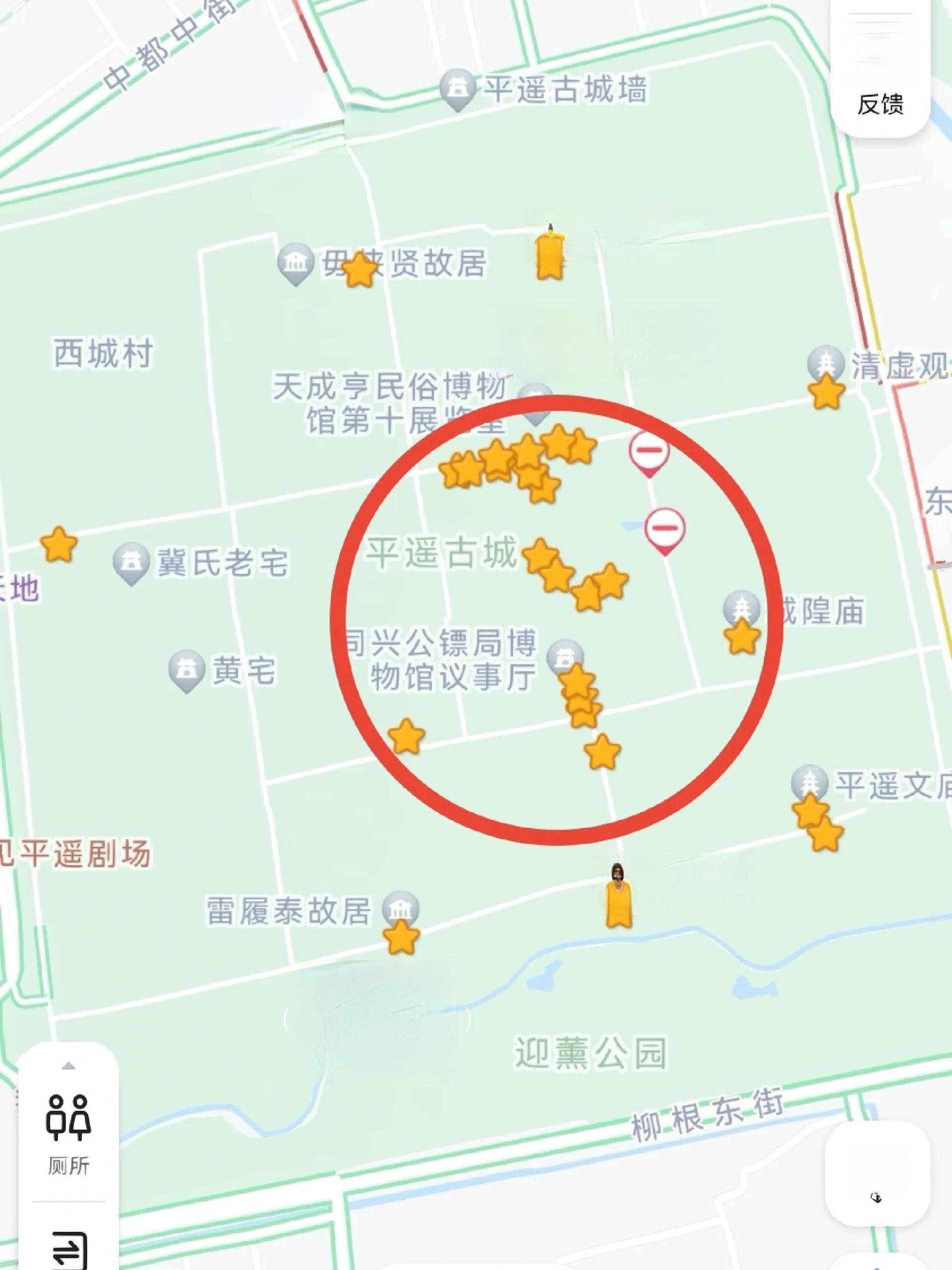Open the route swap icon below 厕所
Viewport: 952px width, 1270px height.
pos(69,1248)
